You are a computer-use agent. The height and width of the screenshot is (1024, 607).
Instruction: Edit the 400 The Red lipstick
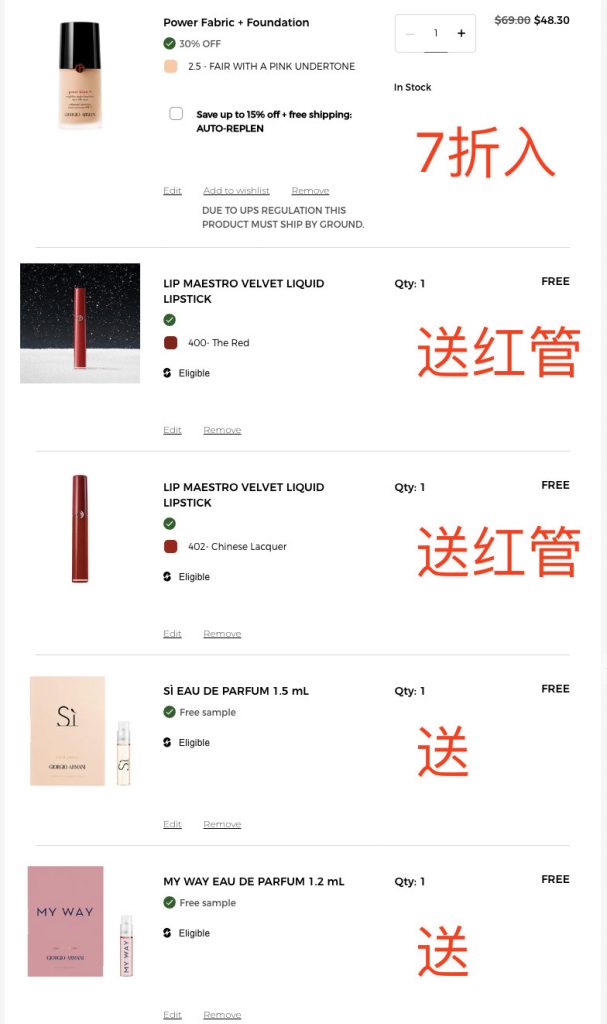coord(172,430)
